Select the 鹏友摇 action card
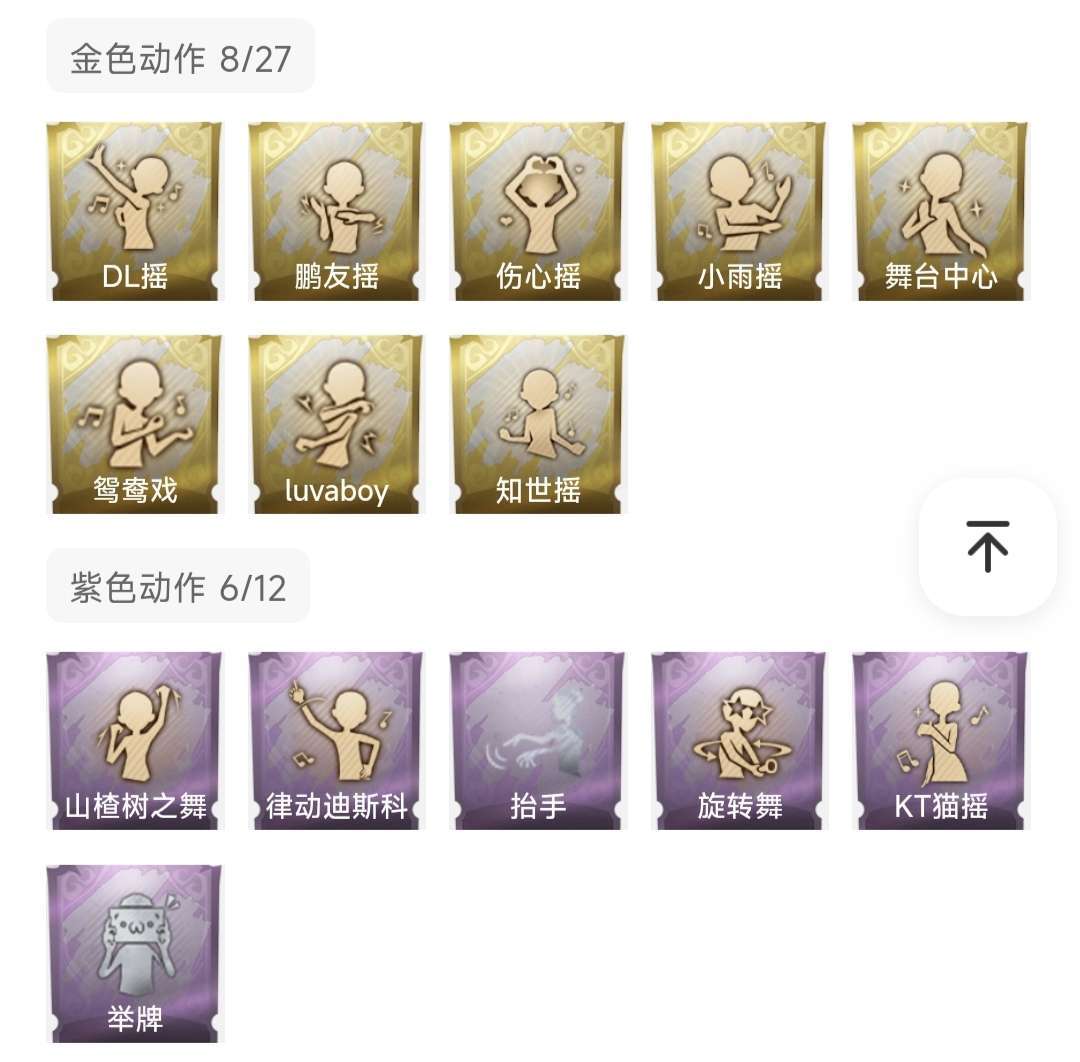Screen dimensions: 1080x1062 coord(337,211)
